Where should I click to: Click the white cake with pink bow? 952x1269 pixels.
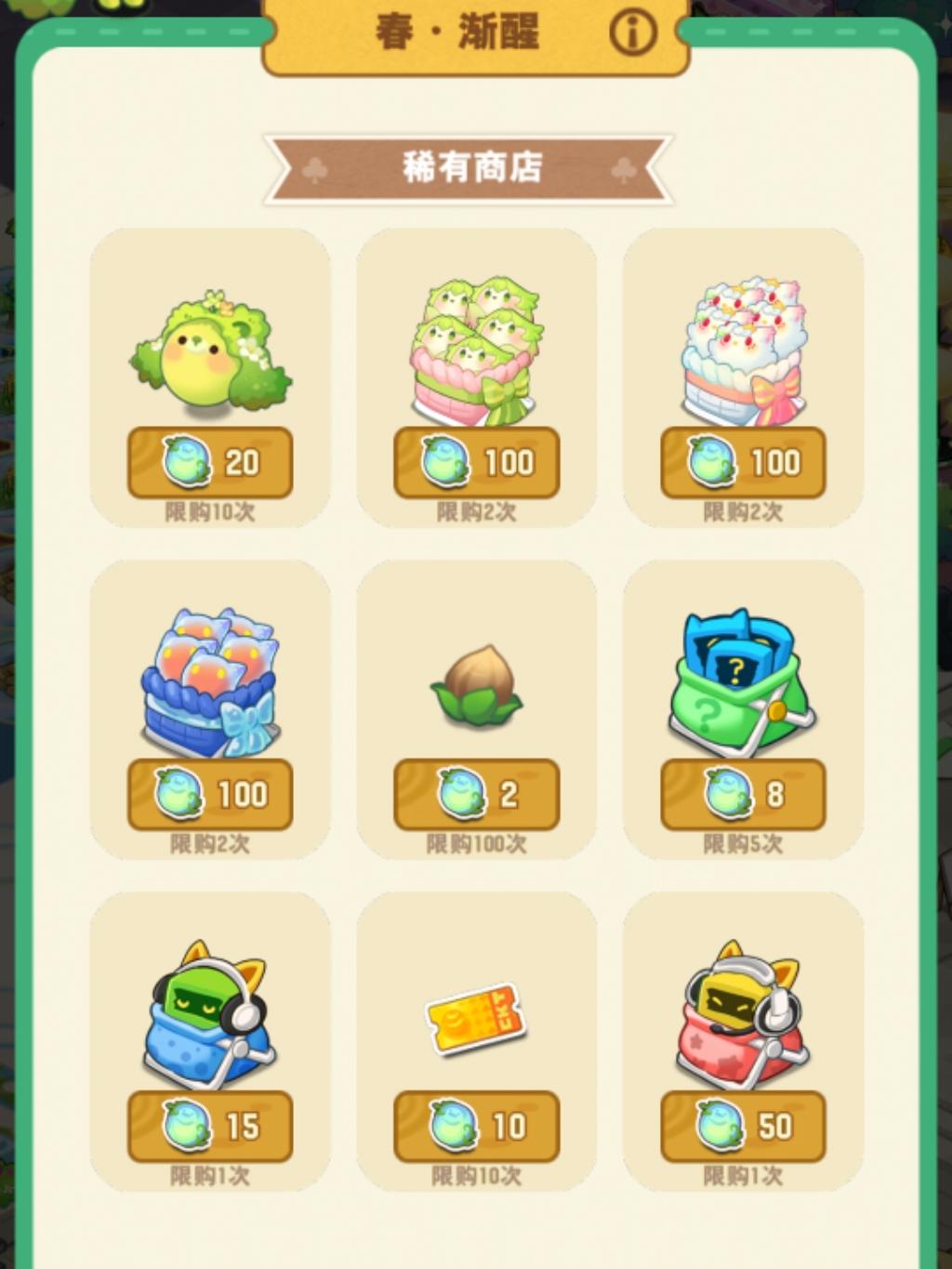pyautogui.click(x=740, y=344)
